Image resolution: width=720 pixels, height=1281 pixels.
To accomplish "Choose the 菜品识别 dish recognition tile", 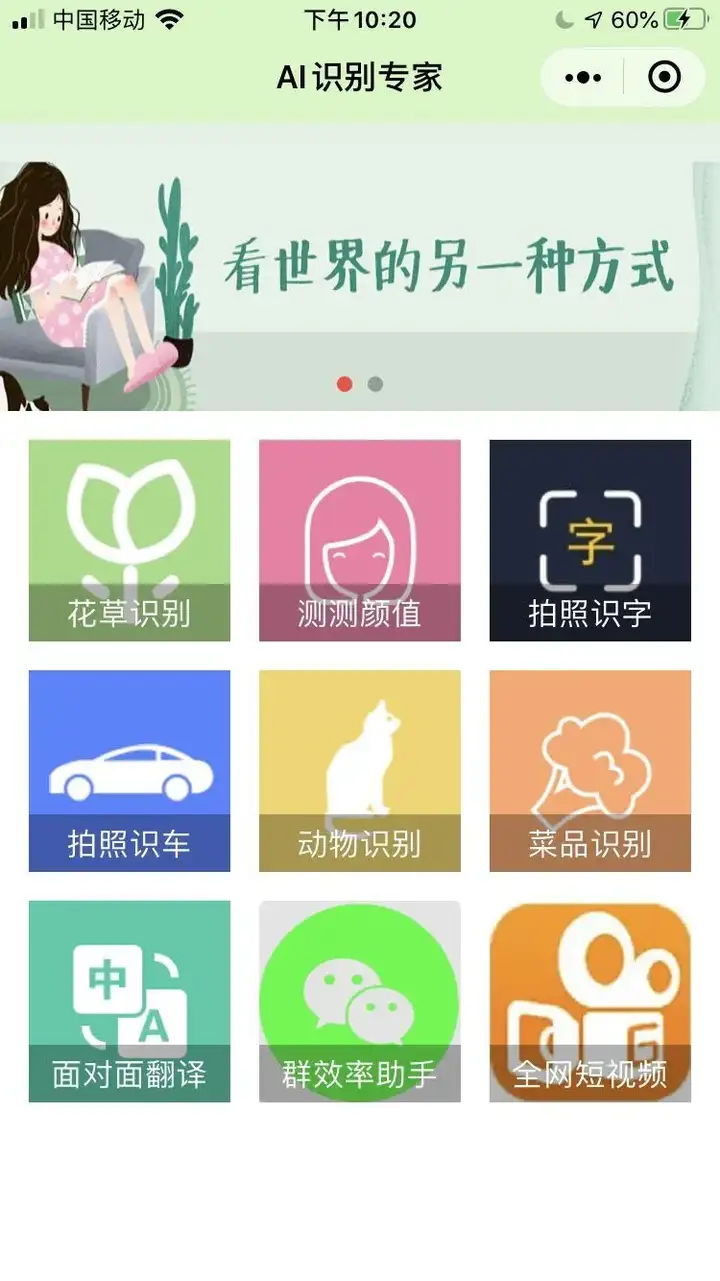I will pyautogui.click(x=590, y=770).
